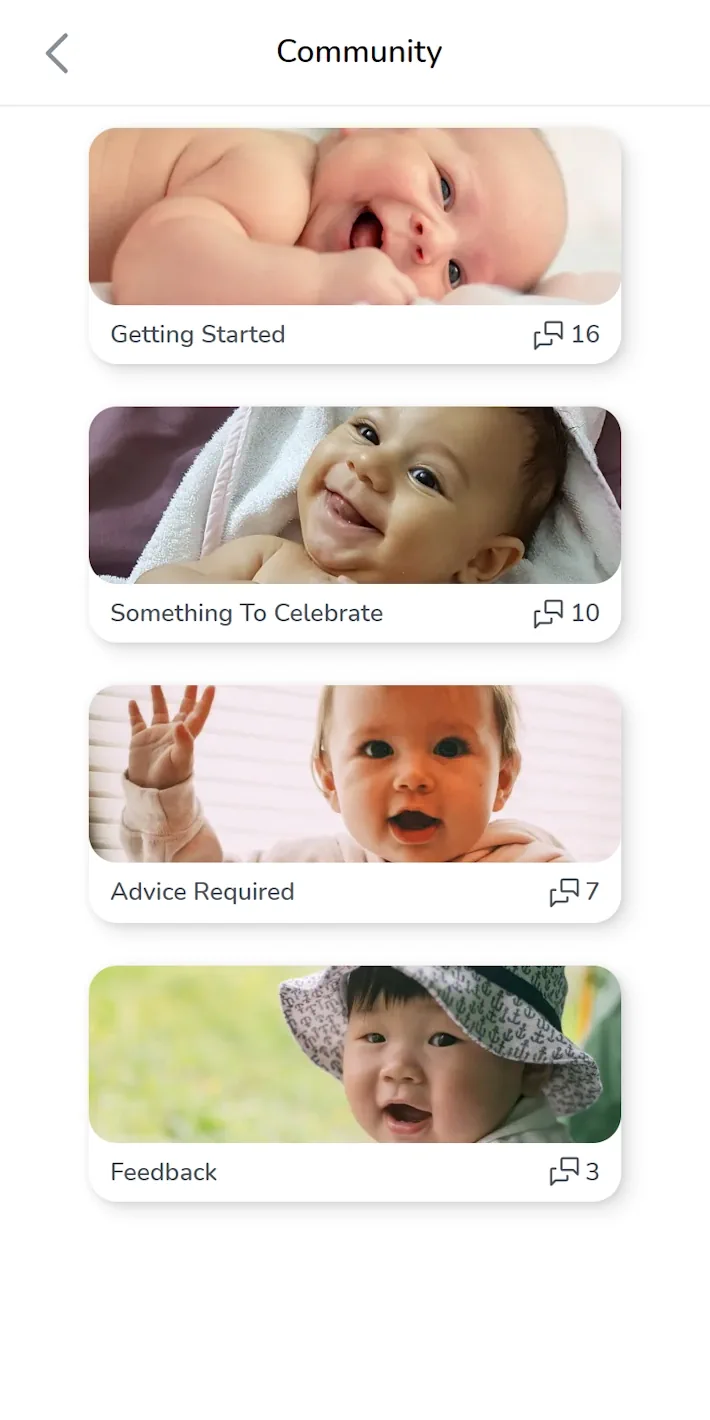Open the Something To Celebrate card
Image resolution: width=710 pixels, height=1420 pixels.
pyautogui.click(x=354, y=524)
